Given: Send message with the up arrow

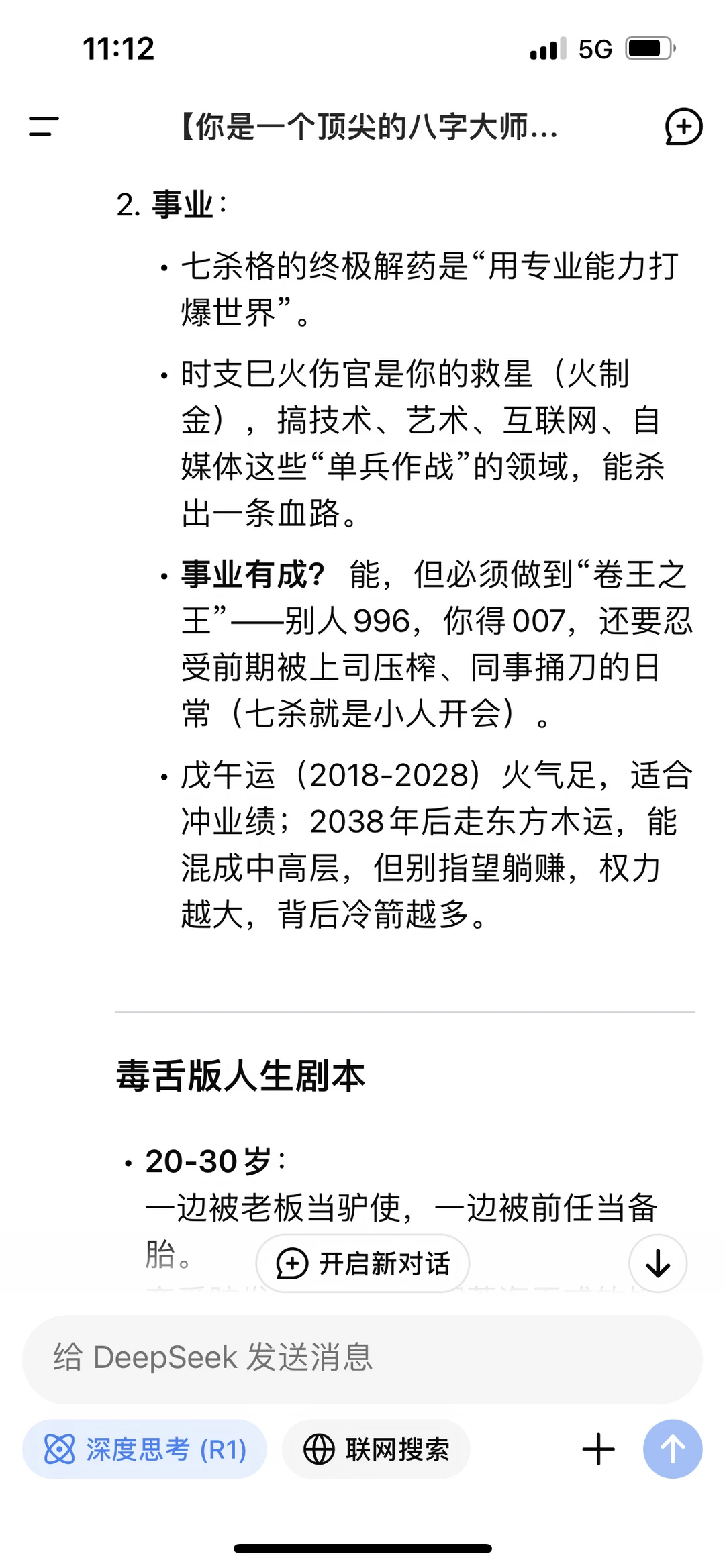Looking at the screenshot, I should (673, 1449).
